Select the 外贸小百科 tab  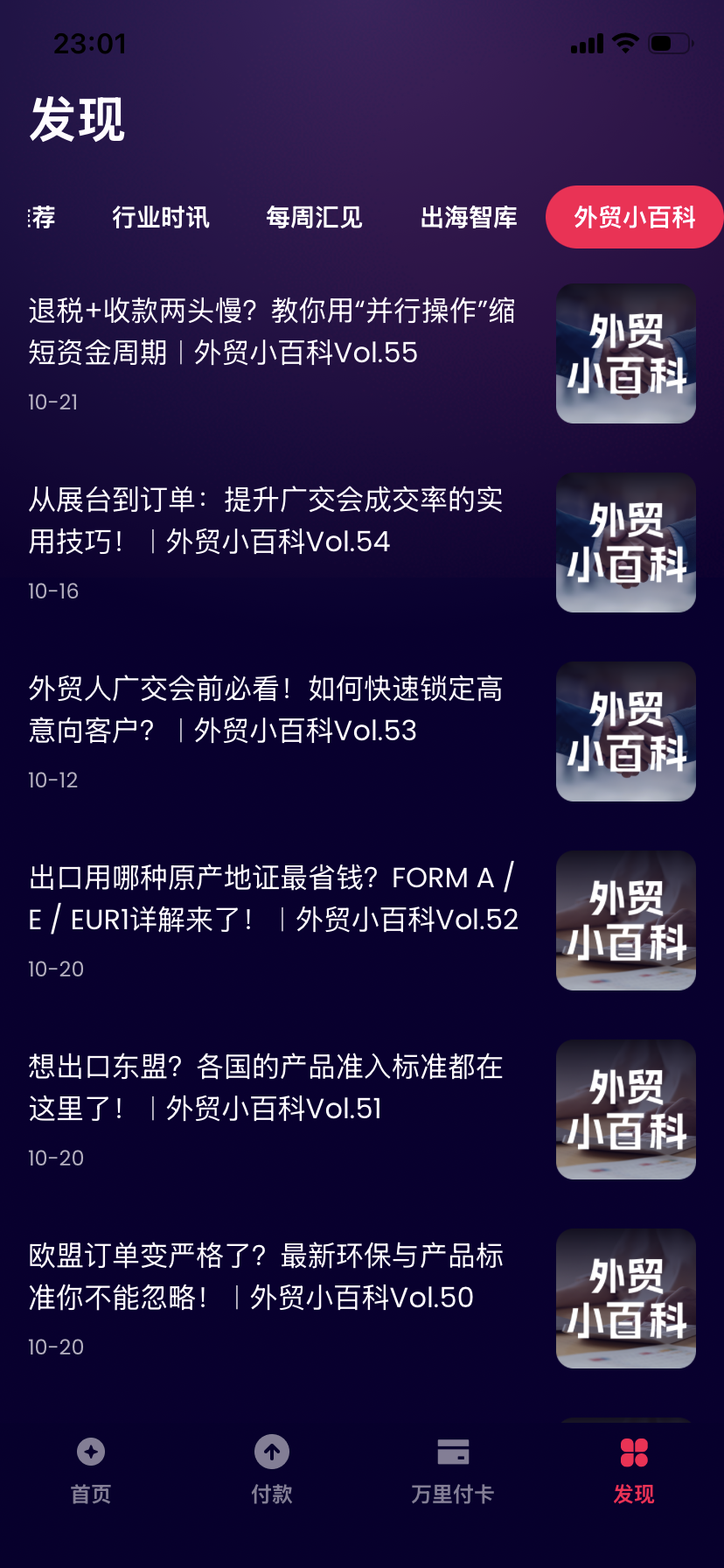[x=634, y=217]
